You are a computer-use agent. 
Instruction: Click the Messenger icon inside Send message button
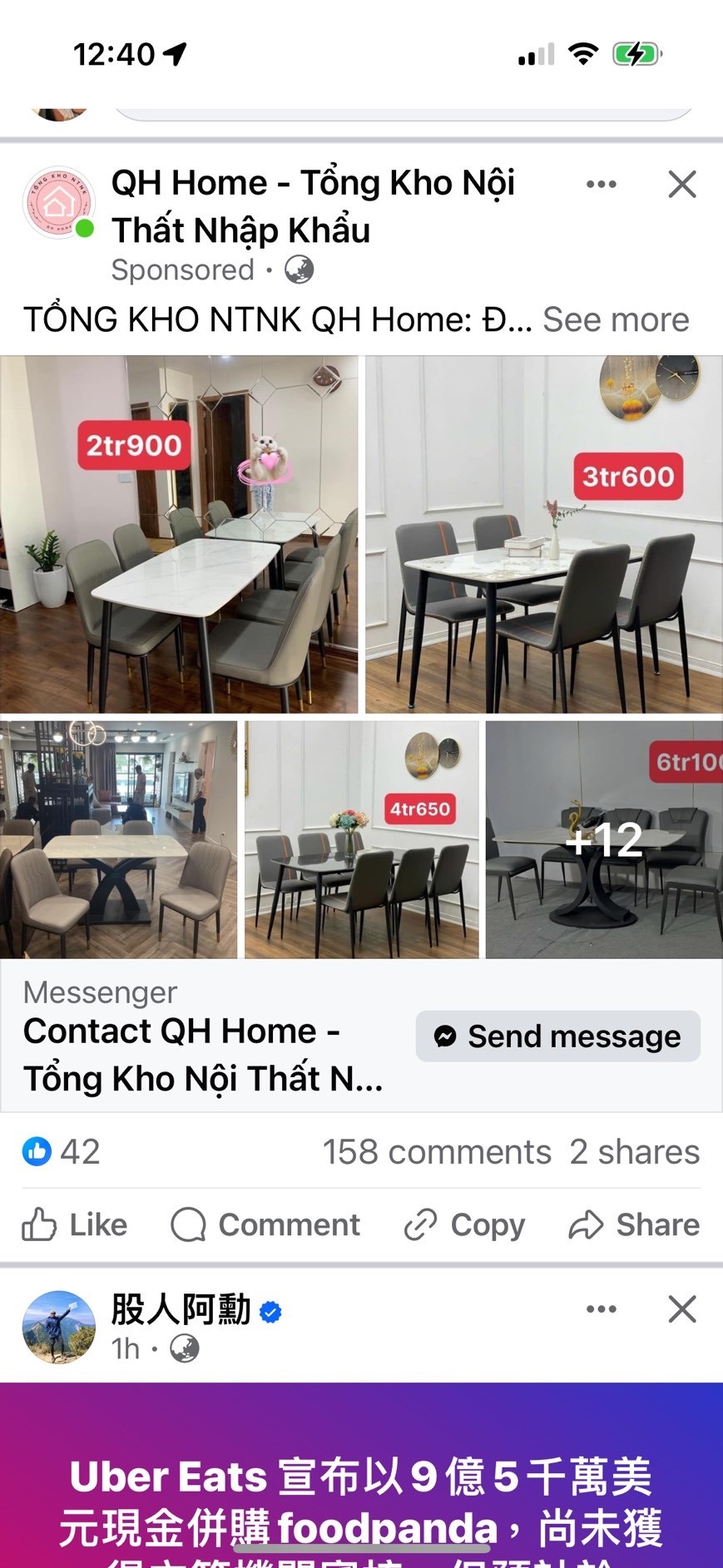coord(445,1036)
